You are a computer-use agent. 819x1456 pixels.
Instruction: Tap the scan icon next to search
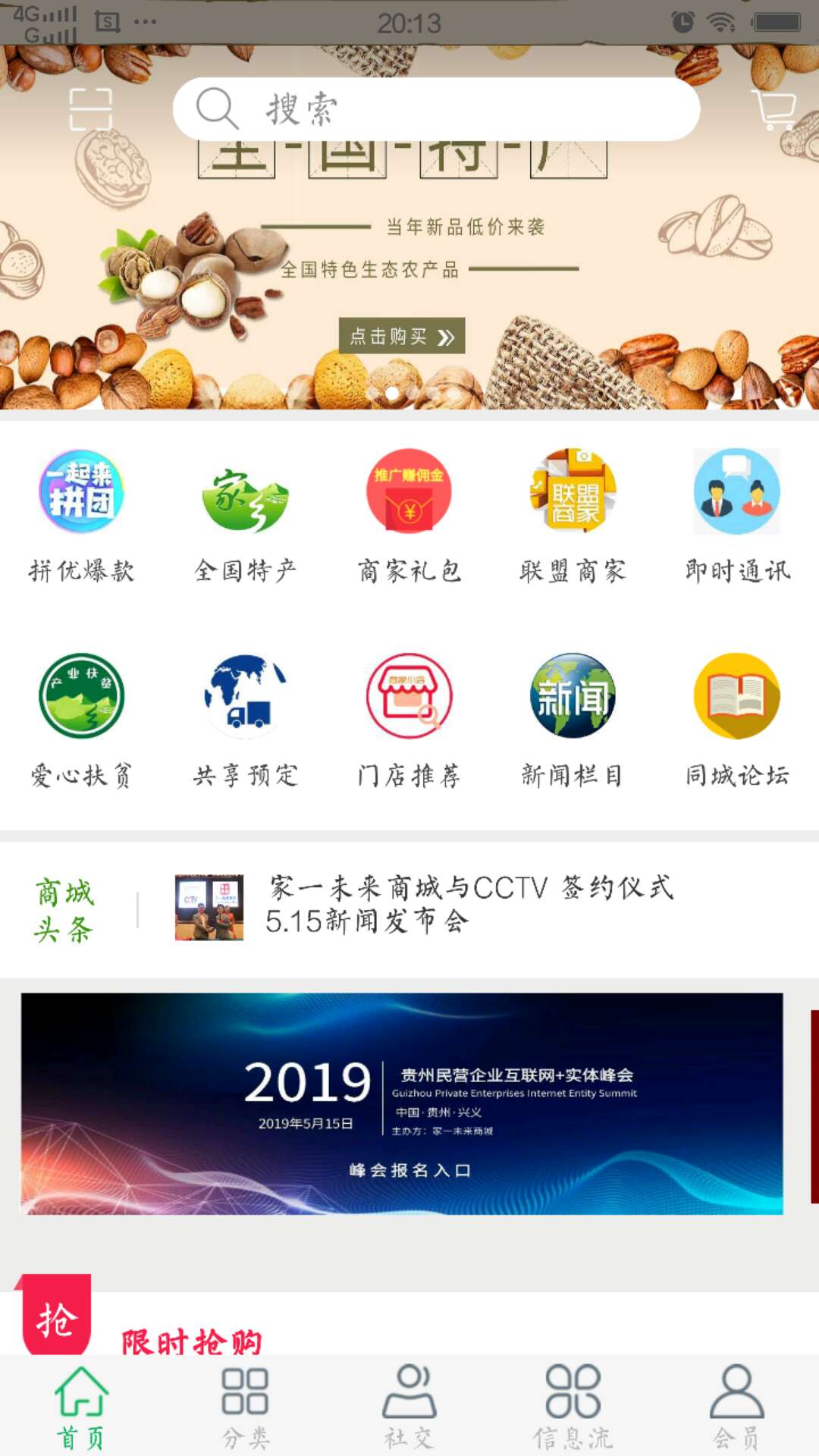click(x=91, y=110)
